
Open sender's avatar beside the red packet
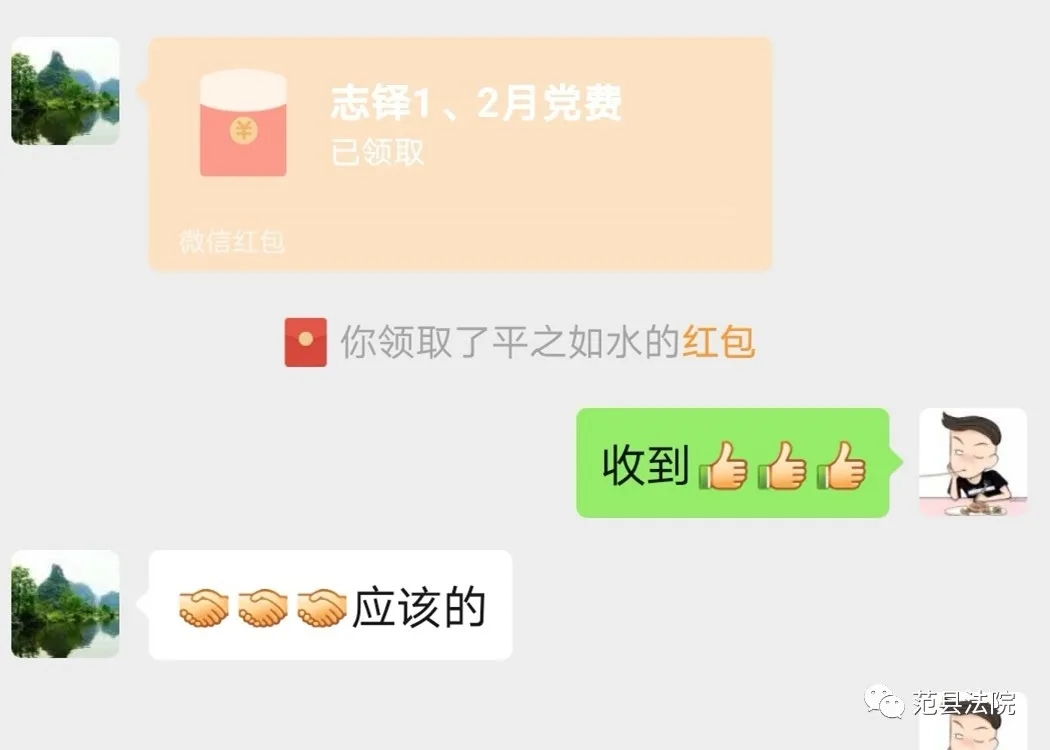[x=65, y=91]
